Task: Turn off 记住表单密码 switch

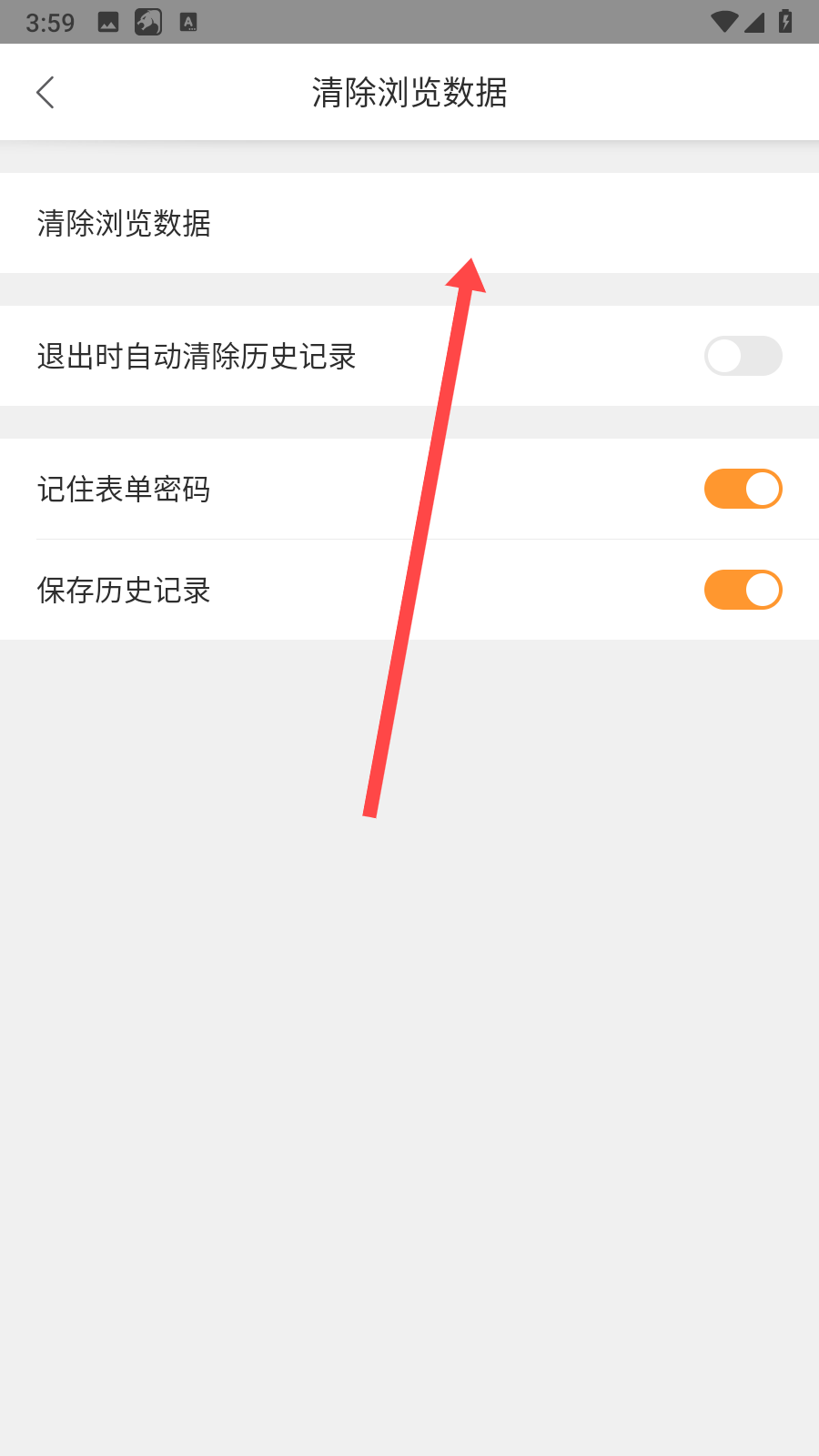Action: [x=743, y=489]
